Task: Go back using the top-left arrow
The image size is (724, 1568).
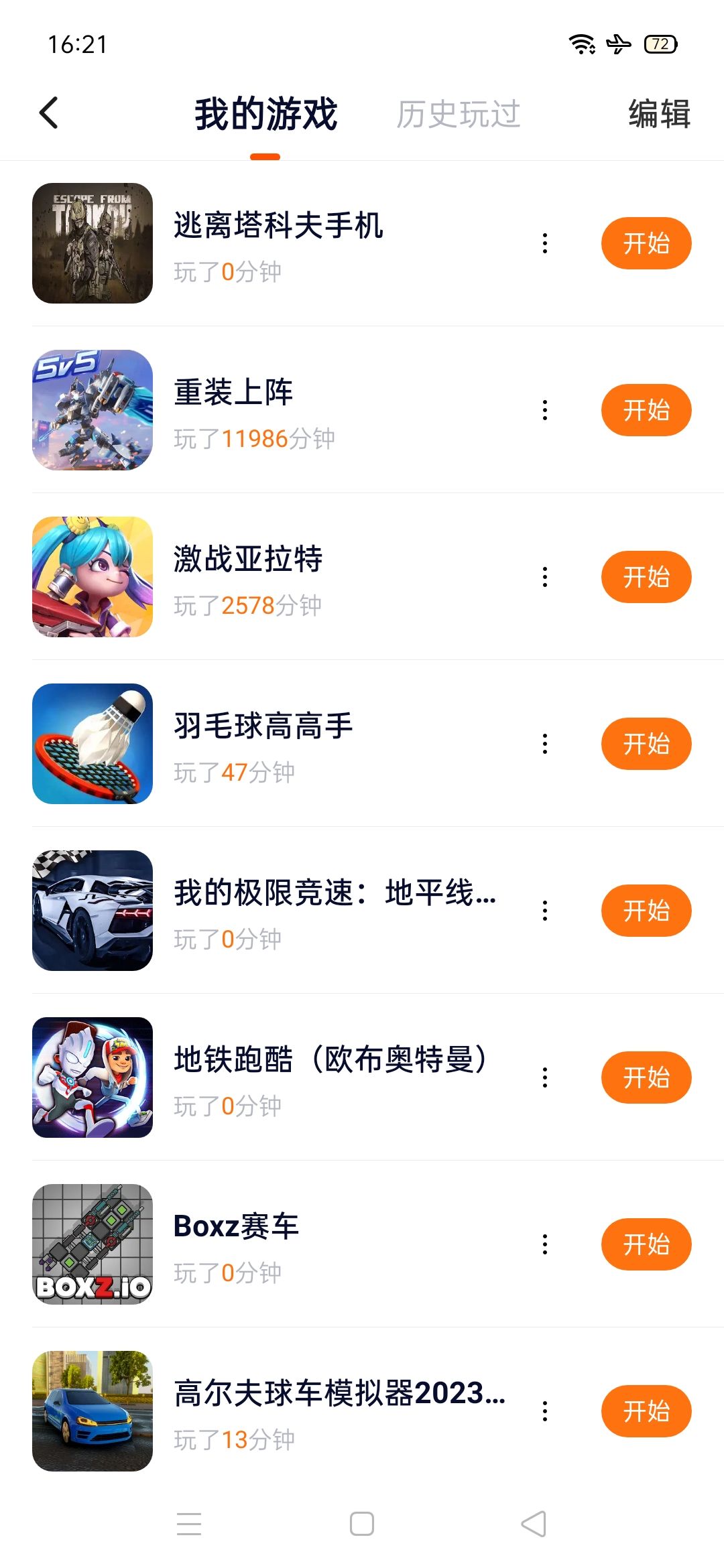Action: tap(49, 113)
